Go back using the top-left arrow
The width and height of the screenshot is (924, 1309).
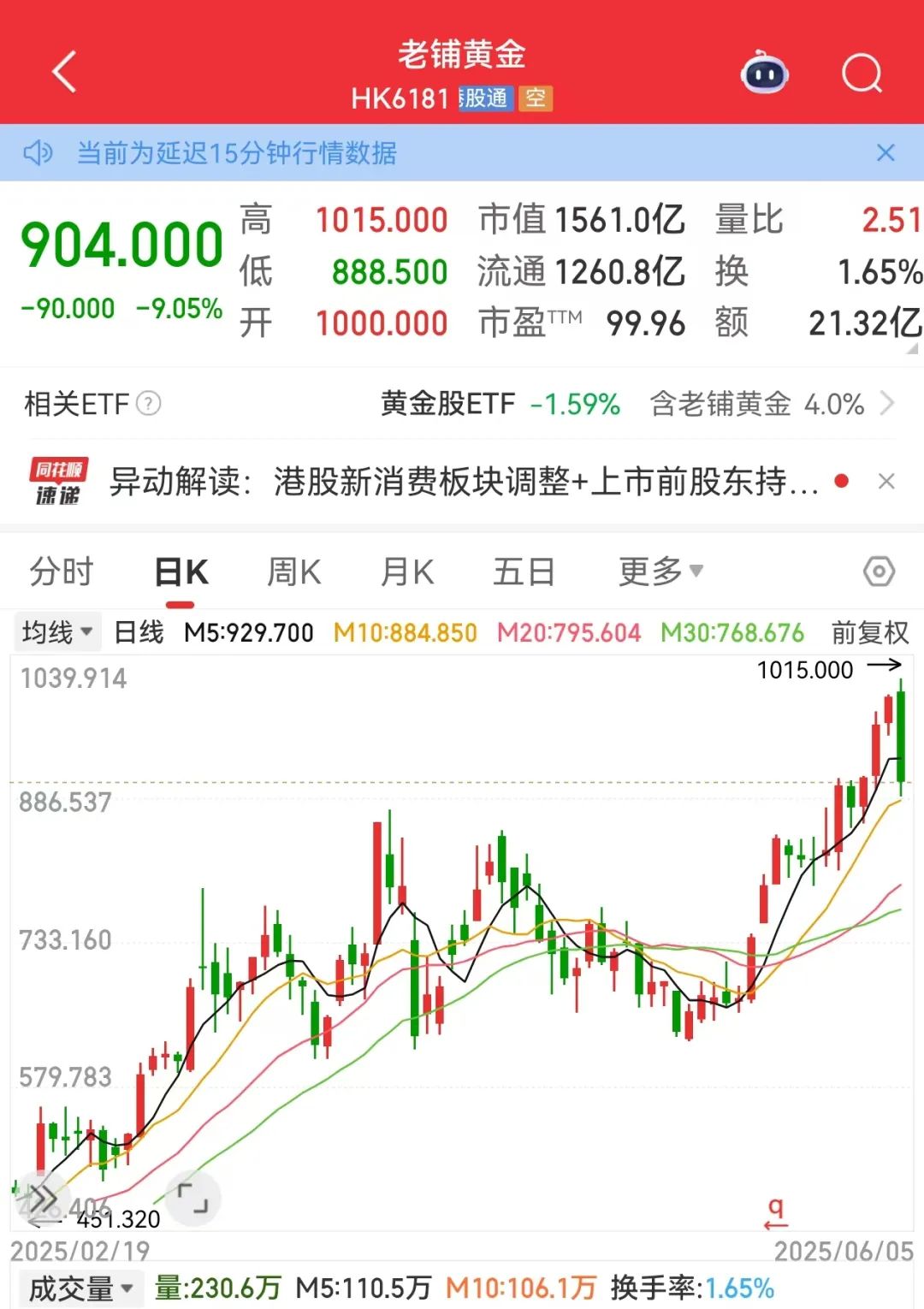[x=65, y=72]
